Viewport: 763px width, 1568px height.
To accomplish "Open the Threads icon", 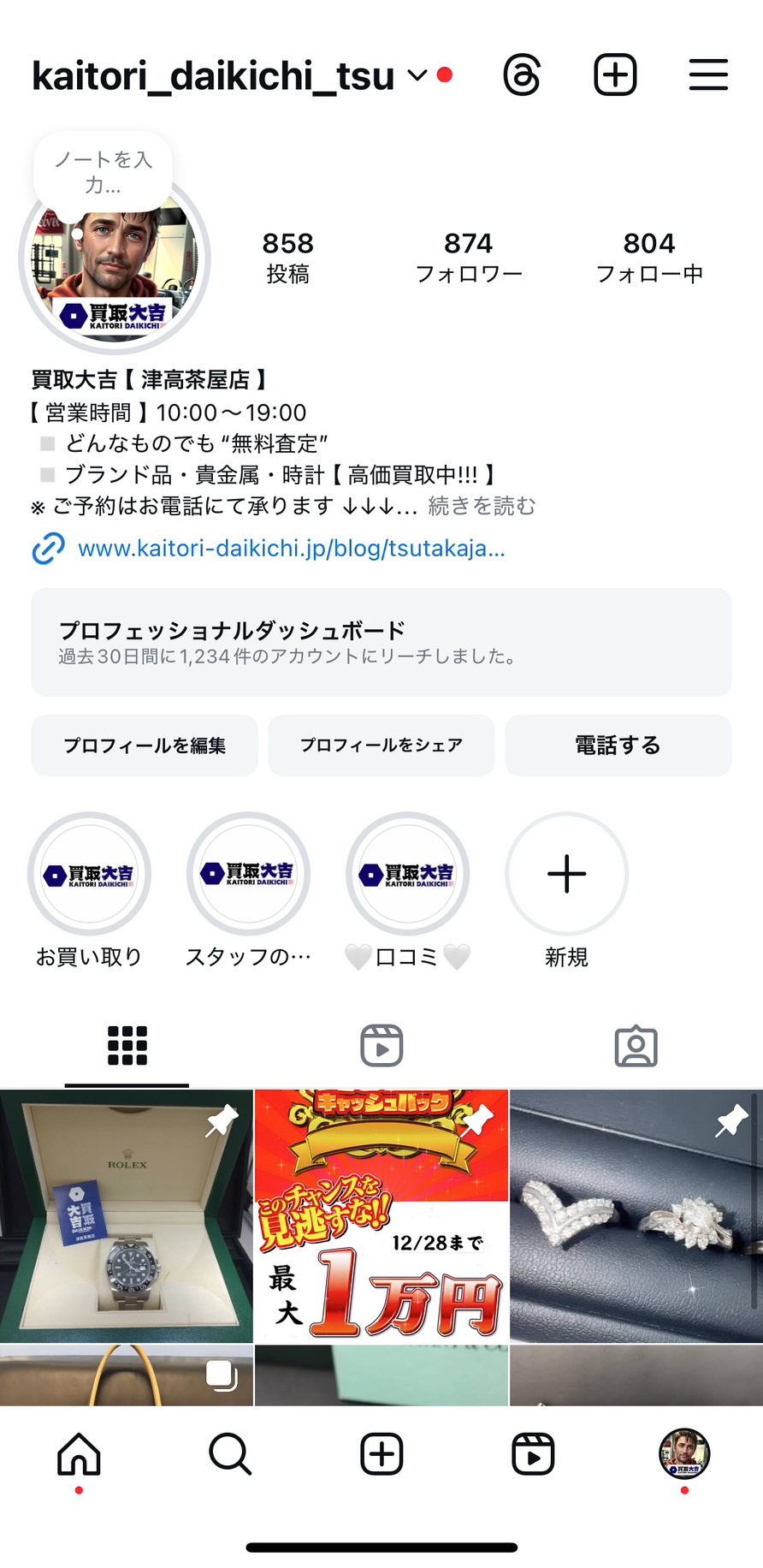I will pos(522,75).
